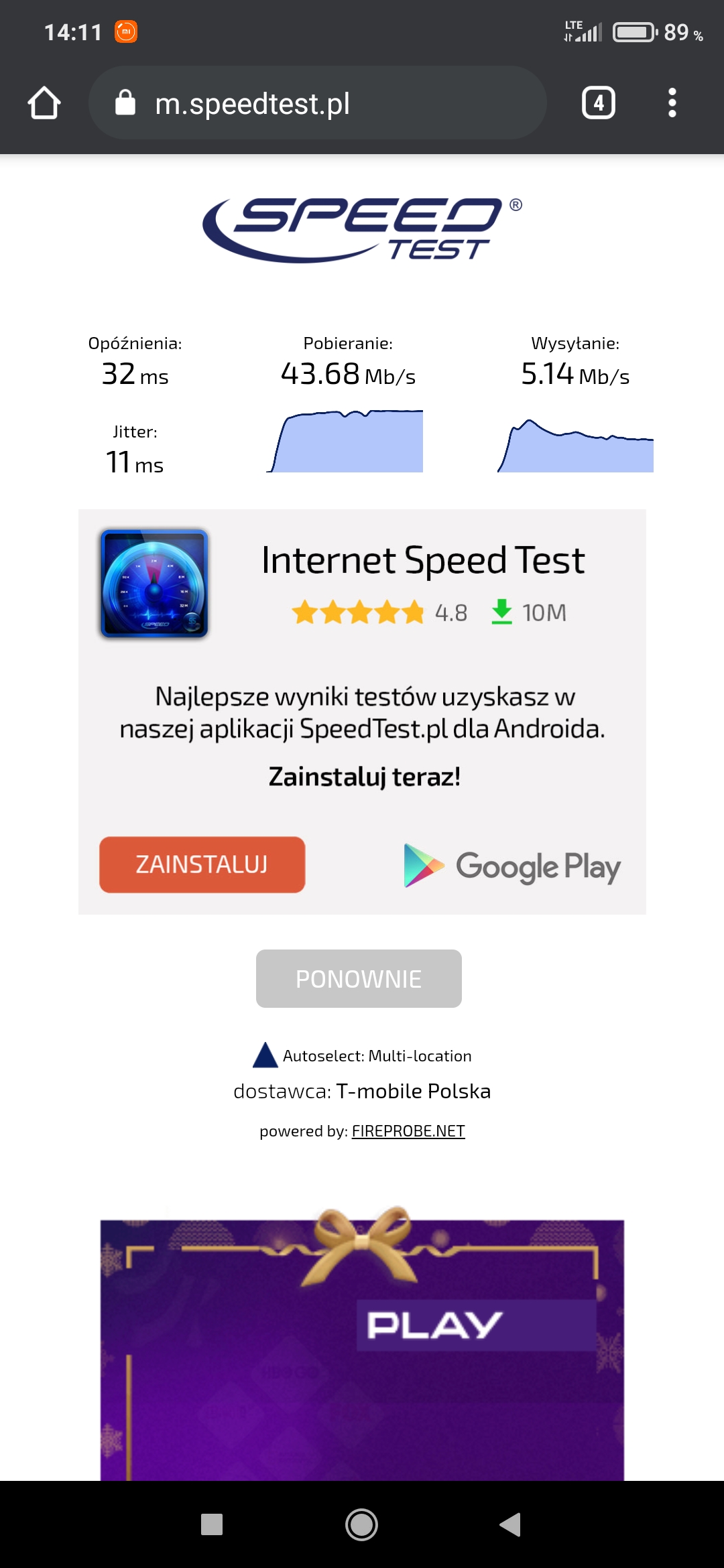Viewport: 724px width, 1568px height.
Task: Open recent apps from the navigation bar
Action: pos(212,1524)
